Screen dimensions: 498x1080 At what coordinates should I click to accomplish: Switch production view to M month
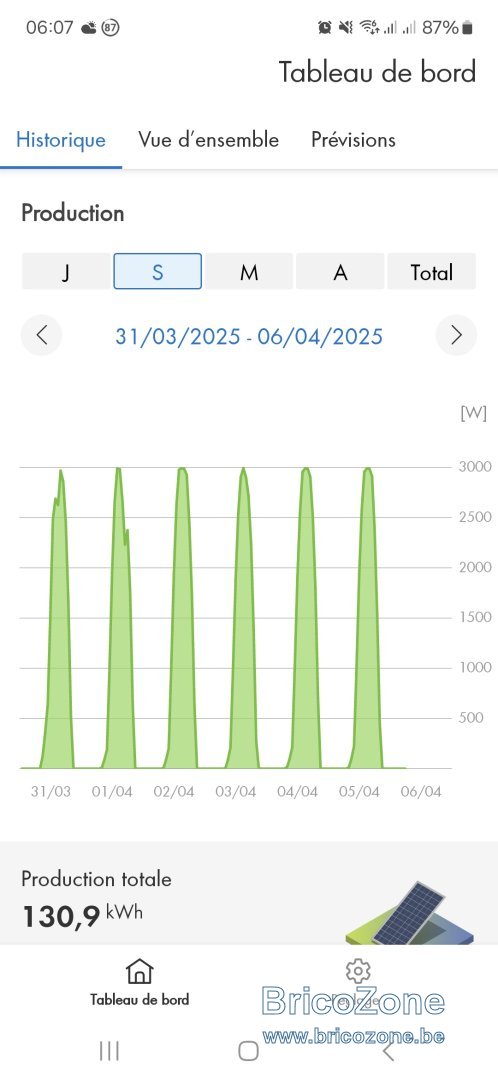click(x=249, y=271)
